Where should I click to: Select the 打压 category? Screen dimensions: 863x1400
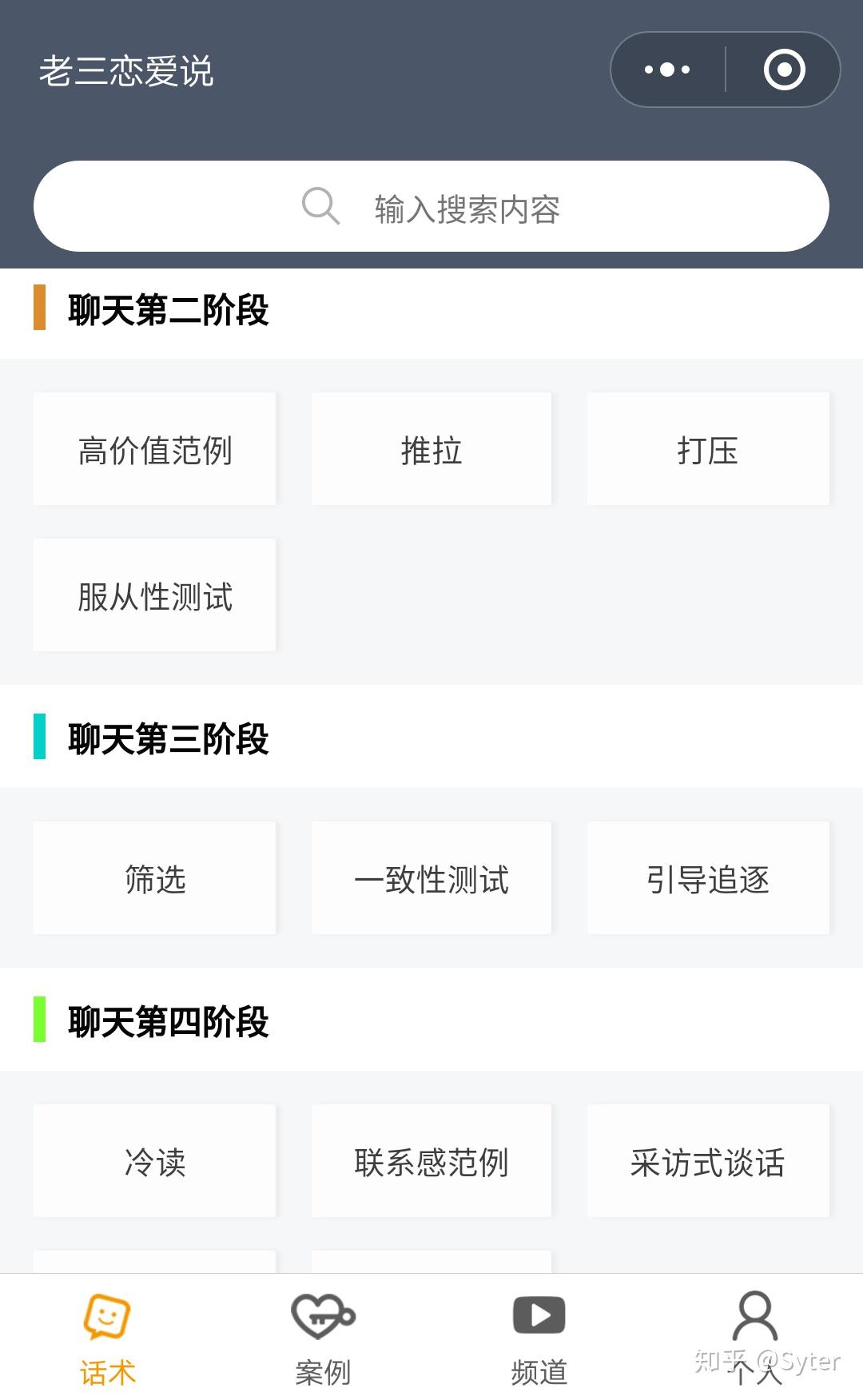[708, 449]
